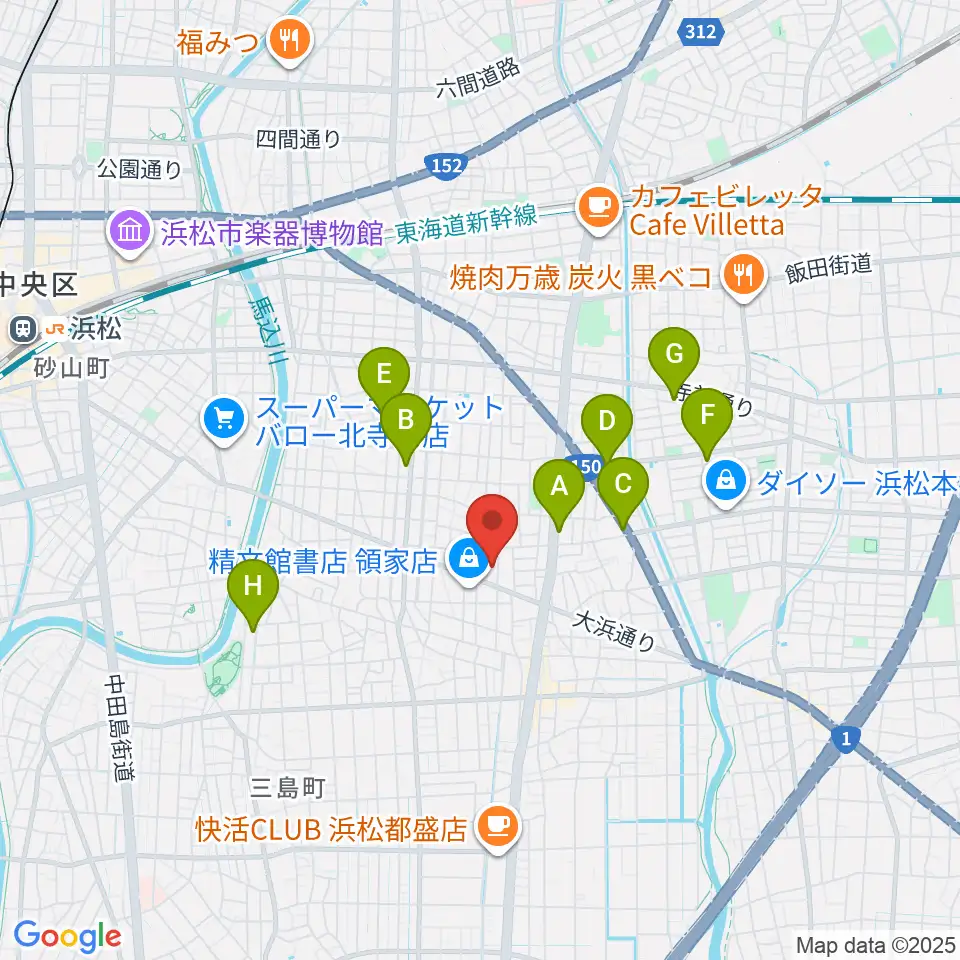Open the 焼肉万歳 炭火 黒ベコ restaurant pin

point(743,277)
